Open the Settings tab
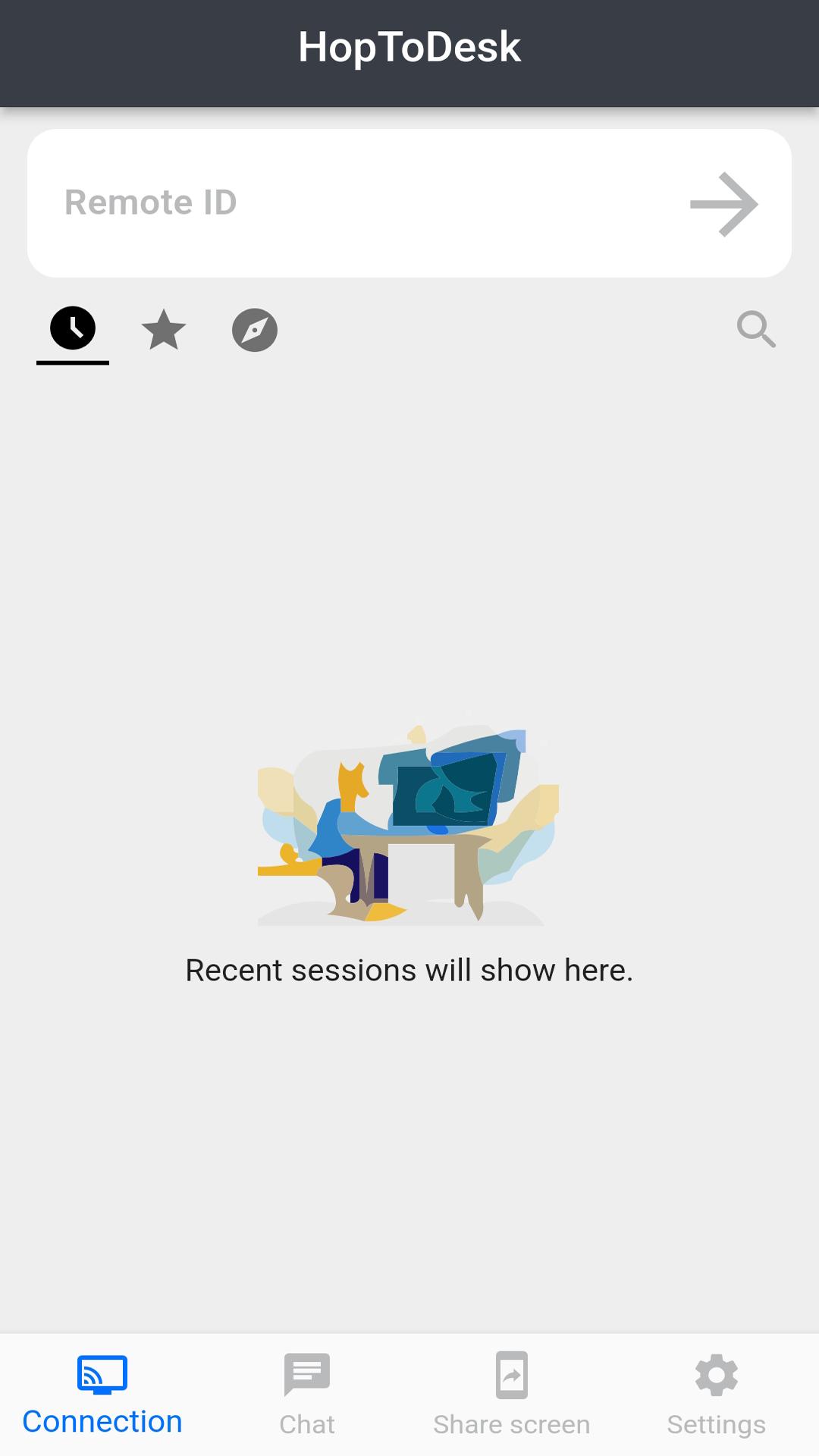This screenshot has height=1456, width=819. tap(717, 1395)
